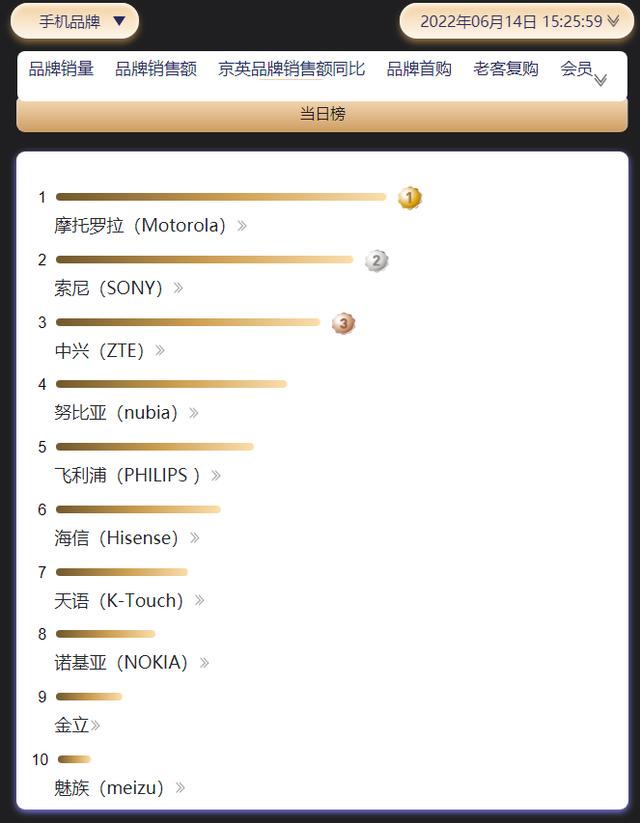640x823 pixels.
Task: Expand the full tab list with the chevron
Action: click(x=600, y=80)
